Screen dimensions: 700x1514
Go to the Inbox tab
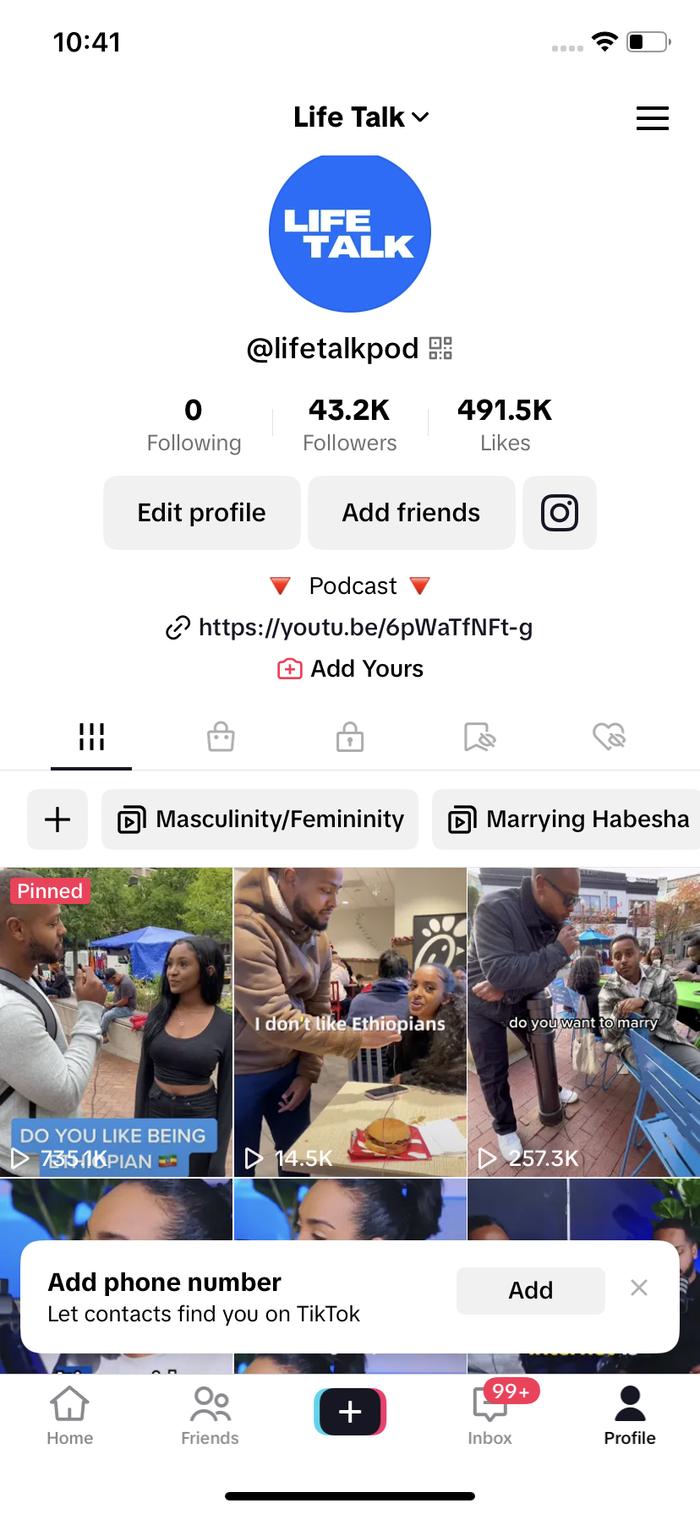(490, 1415)
